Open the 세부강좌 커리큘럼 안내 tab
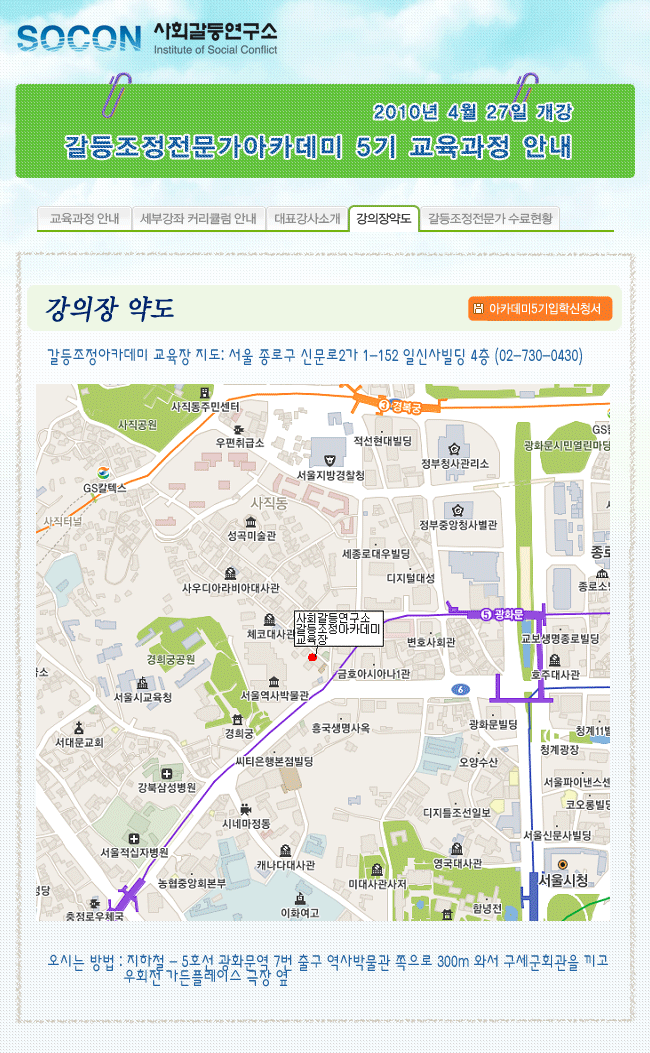Screen dimensions: 650x1053 pyautogui.click(x=198, y=218)
